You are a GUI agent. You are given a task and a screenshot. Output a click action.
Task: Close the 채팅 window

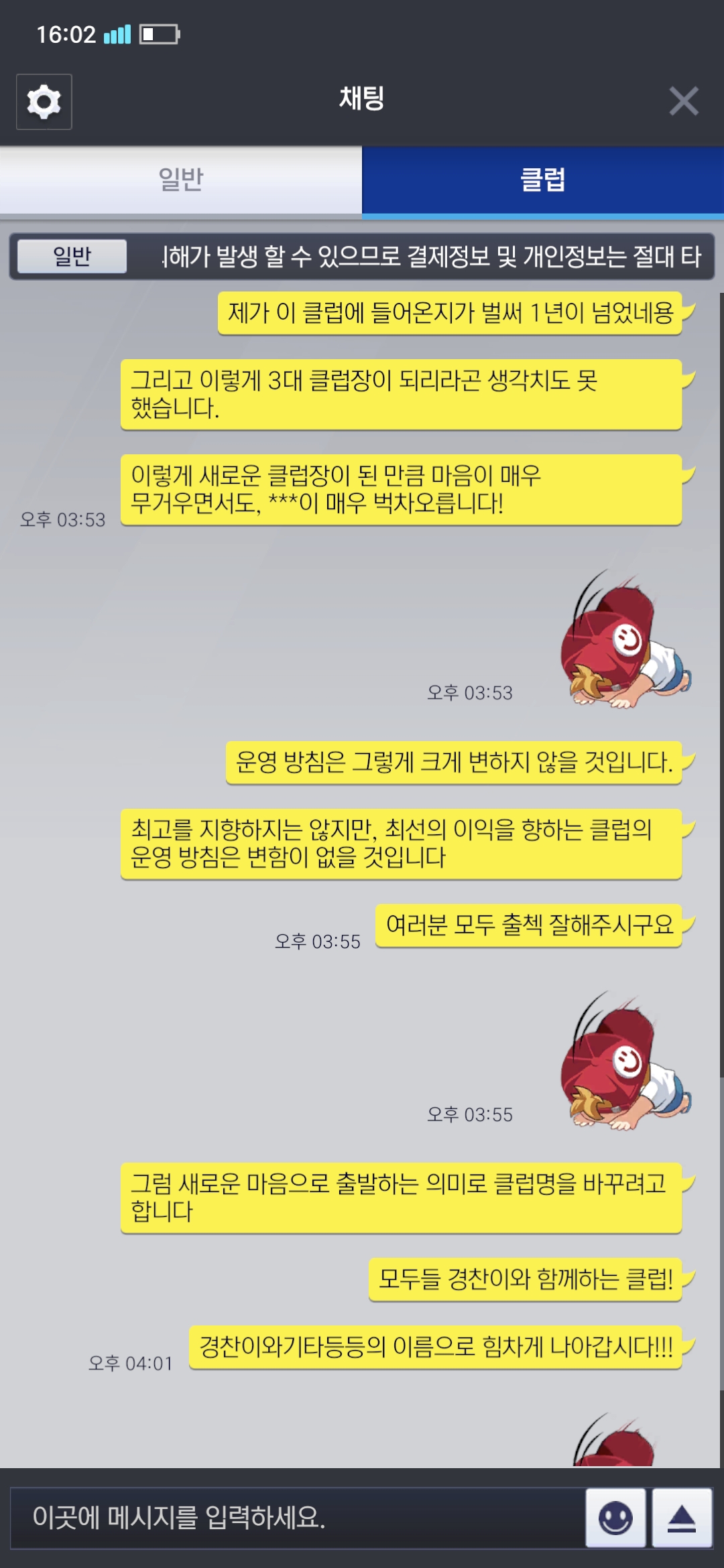683,101
